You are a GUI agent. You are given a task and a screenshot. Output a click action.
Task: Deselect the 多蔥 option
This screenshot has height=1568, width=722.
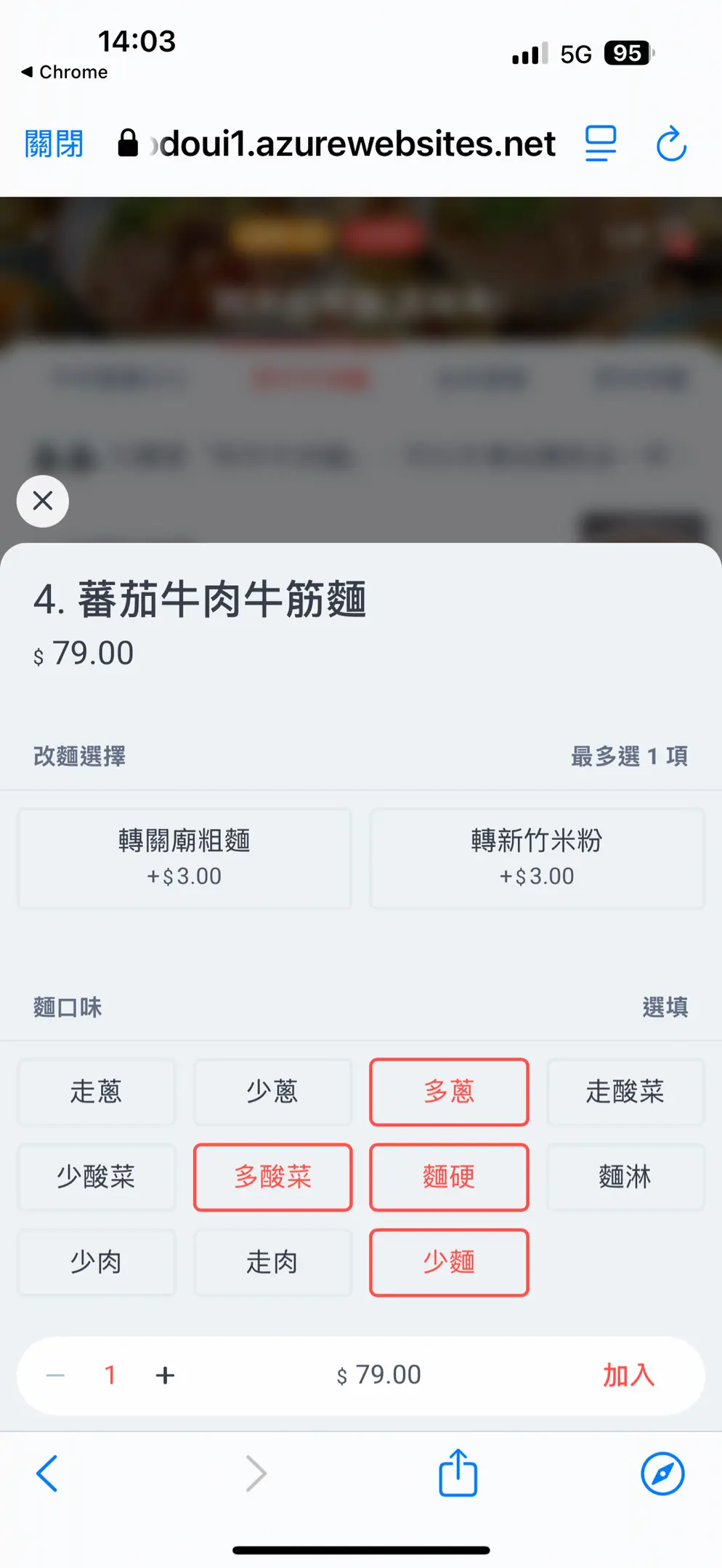(449, 1092)
